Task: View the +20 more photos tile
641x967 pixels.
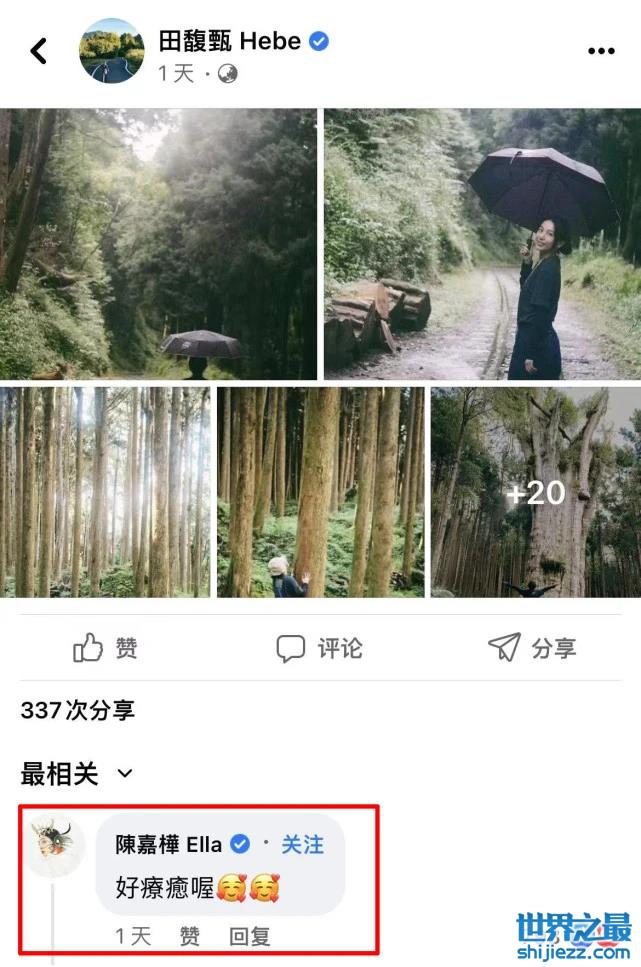Action: [x=535, y=493]
